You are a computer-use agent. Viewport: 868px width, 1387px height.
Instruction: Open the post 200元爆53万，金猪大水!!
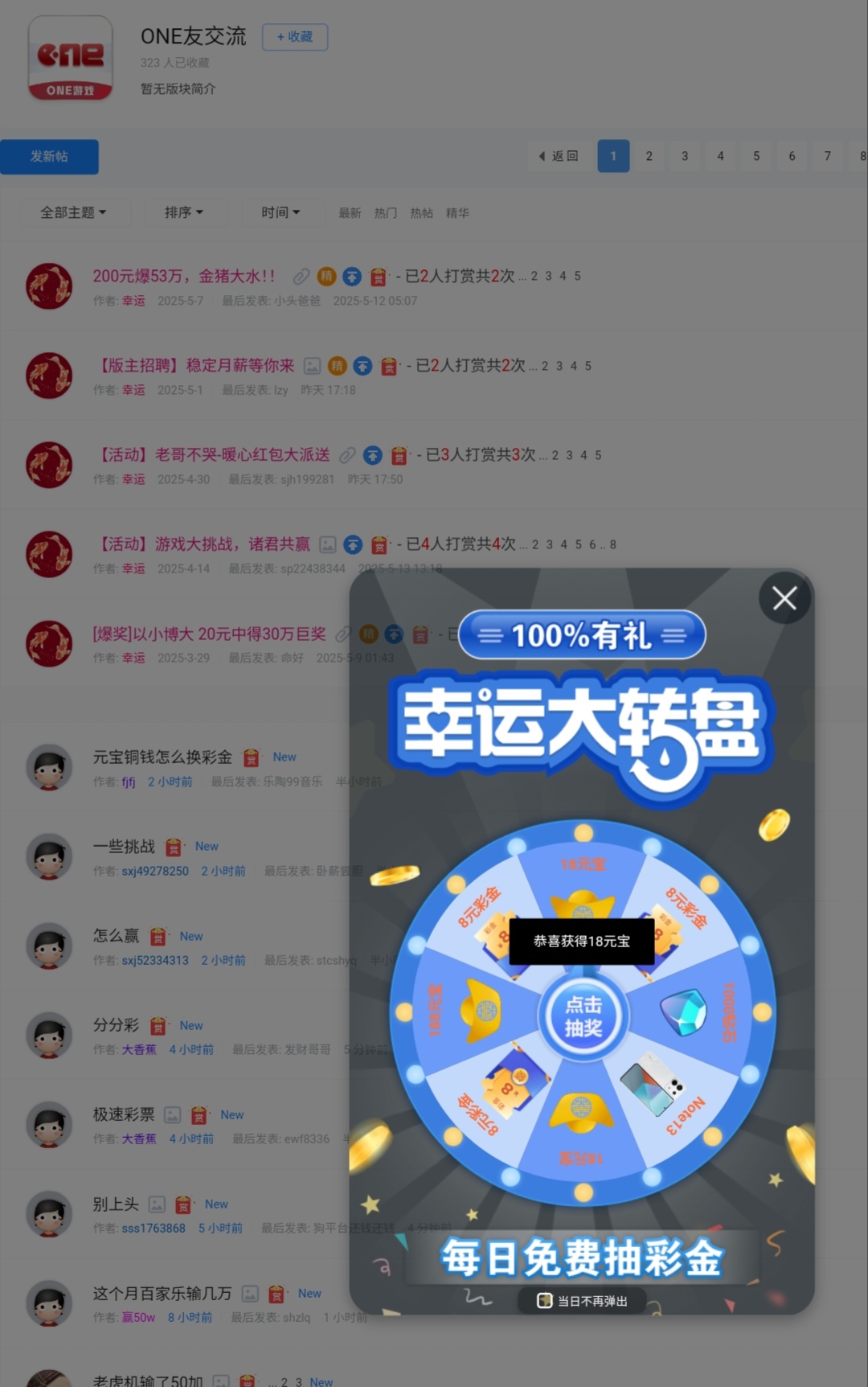pyautogui.click(x=183, y=276)
